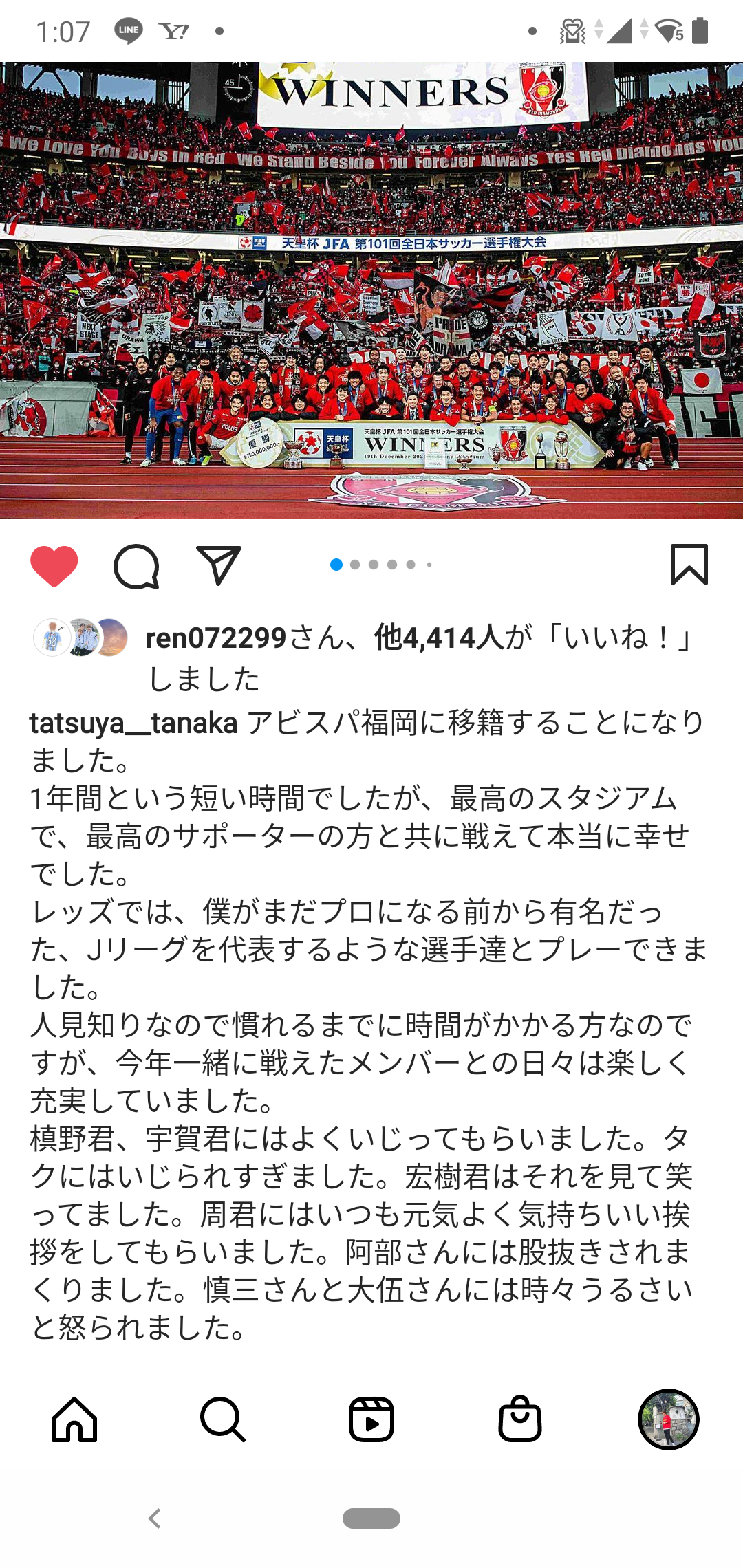
Task: Open ren072299's profile from likes line
Action: (x=215, y=638)
